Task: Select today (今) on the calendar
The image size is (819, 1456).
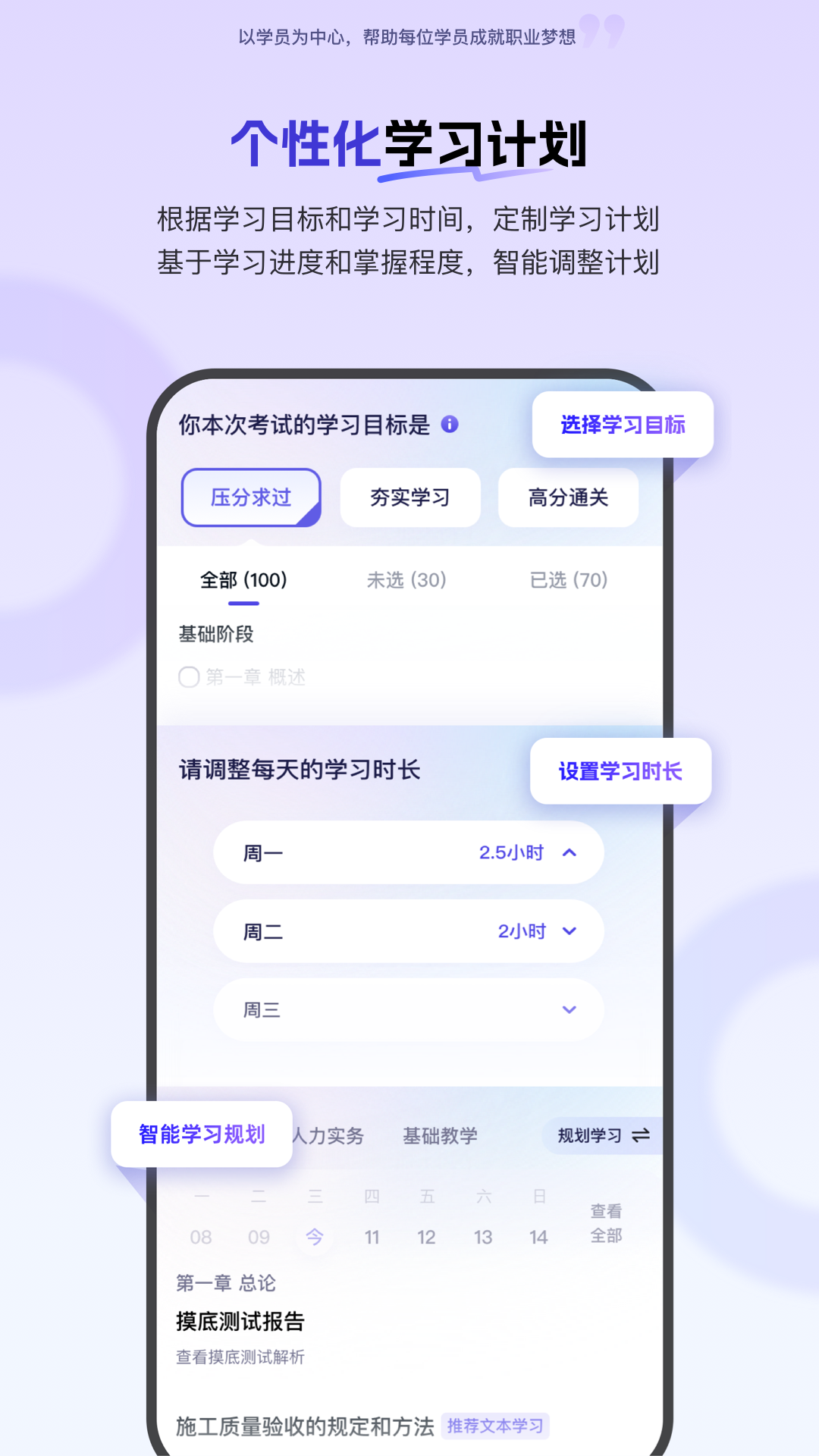Action: point(315,1236)
